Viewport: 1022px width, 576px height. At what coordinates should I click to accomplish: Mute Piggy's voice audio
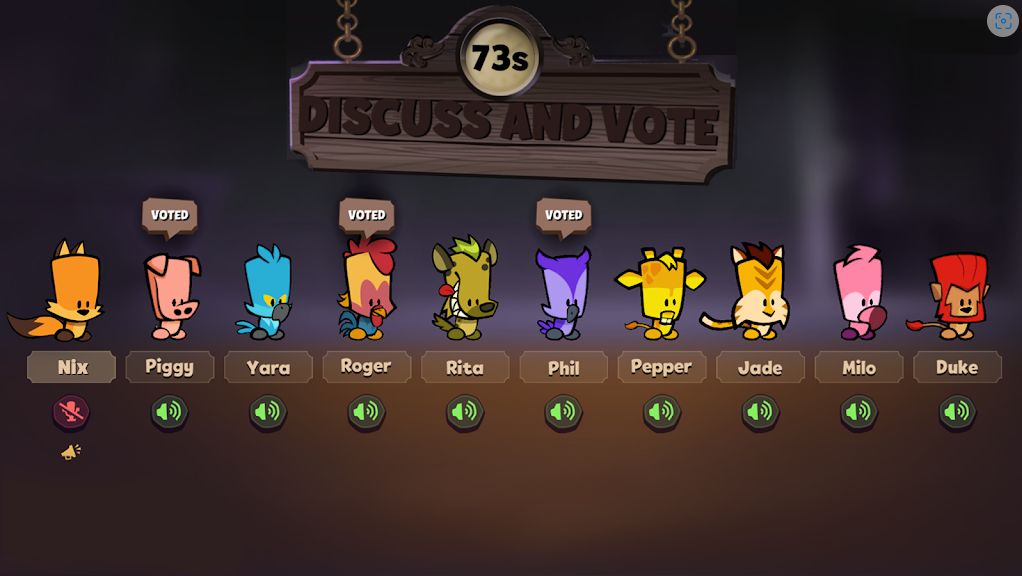point(169,411)
